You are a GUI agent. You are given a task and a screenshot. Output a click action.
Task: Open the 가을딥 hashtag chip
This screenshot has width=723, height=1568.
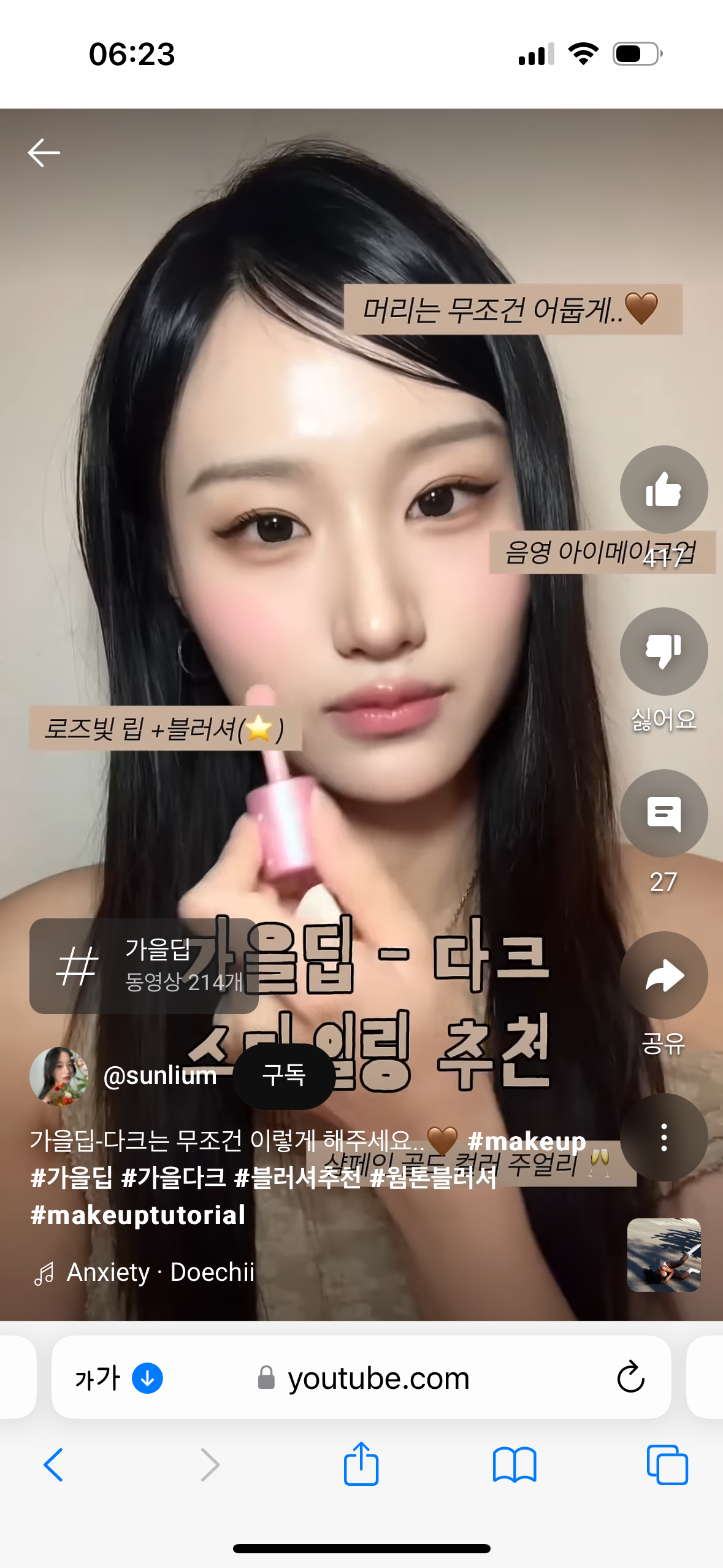(x=143, y=966)
